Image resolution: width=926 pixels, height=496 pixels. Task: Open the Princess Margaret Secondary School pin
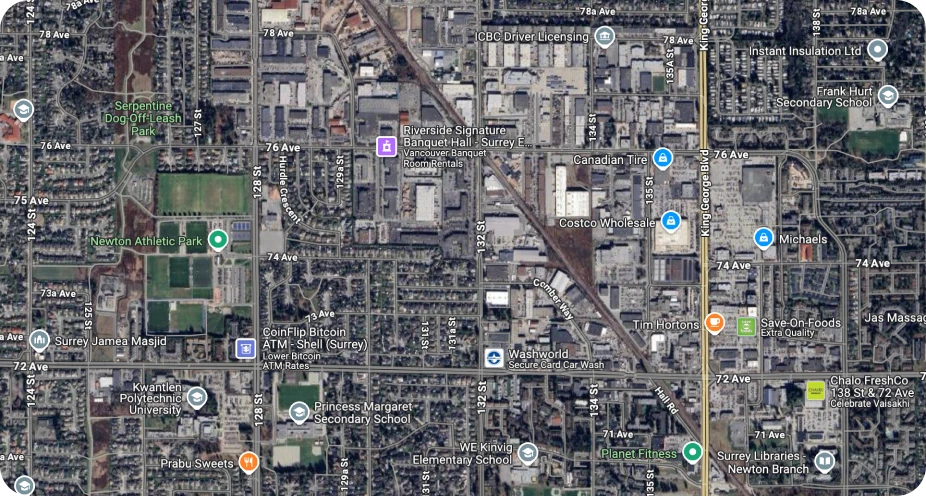pyautogui.click(x=298, y=412)
